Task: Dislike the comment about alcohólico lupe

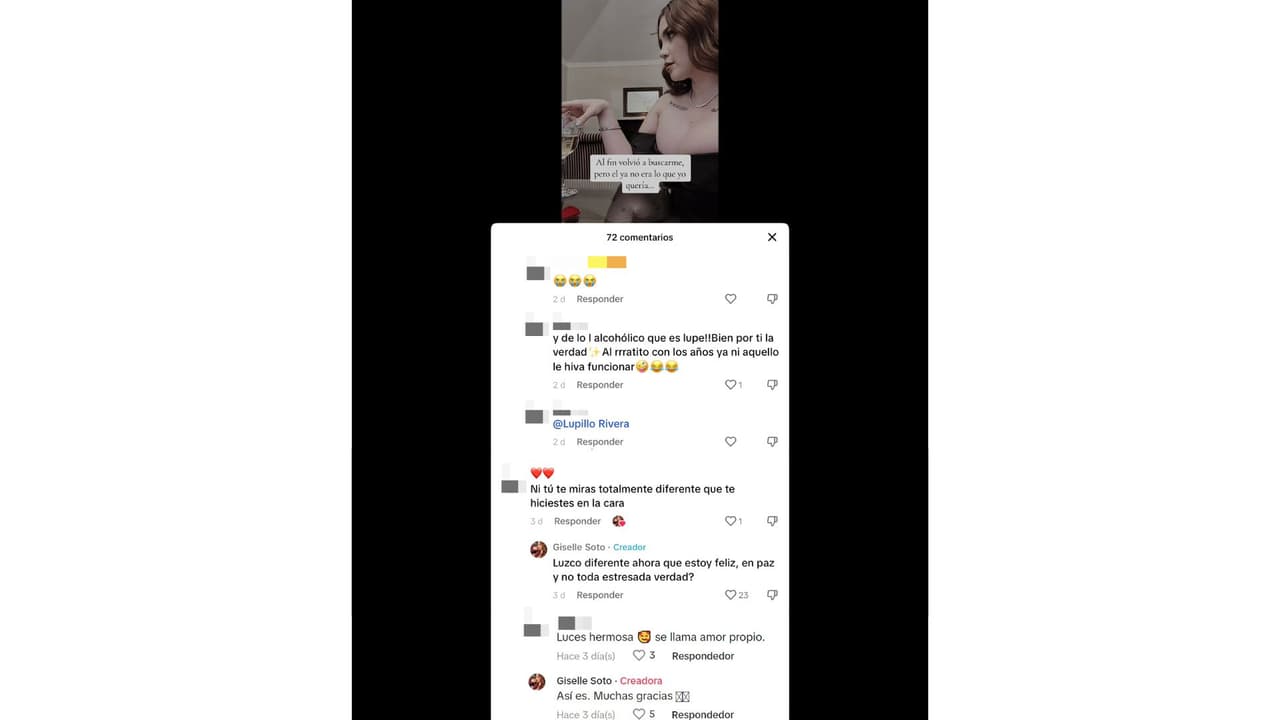Action: [771, 385]
